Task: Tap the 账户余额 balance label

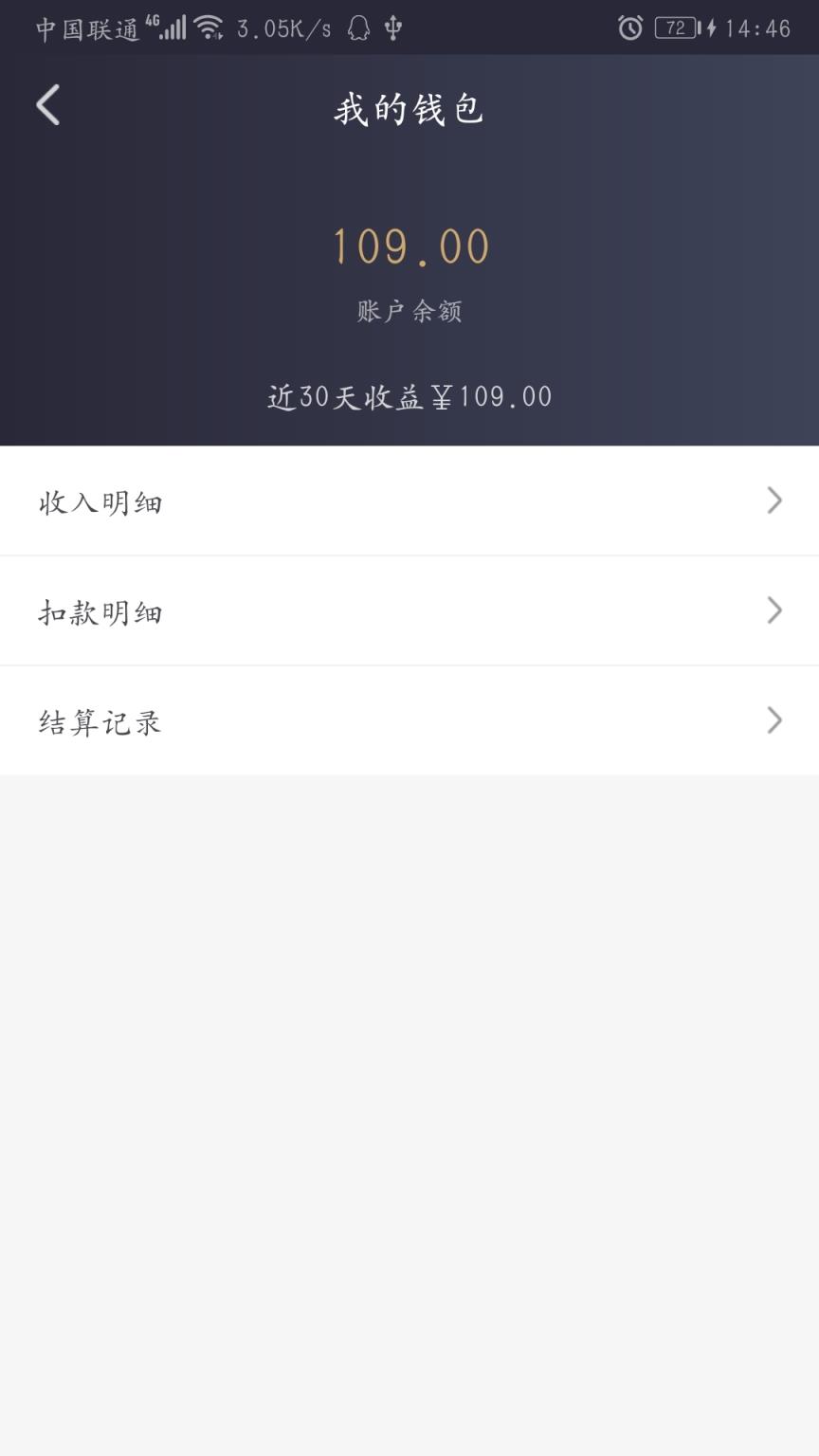Action: point(408,311)
